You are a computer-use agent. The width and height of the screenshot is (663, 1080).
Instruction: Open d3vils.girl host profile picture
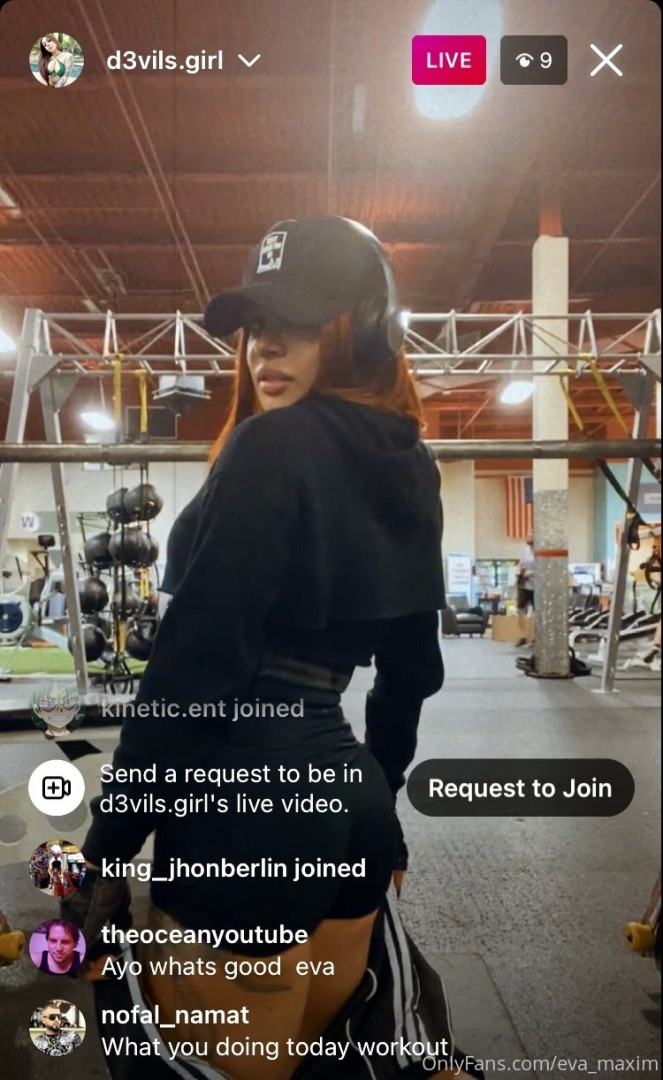point(57,60)
